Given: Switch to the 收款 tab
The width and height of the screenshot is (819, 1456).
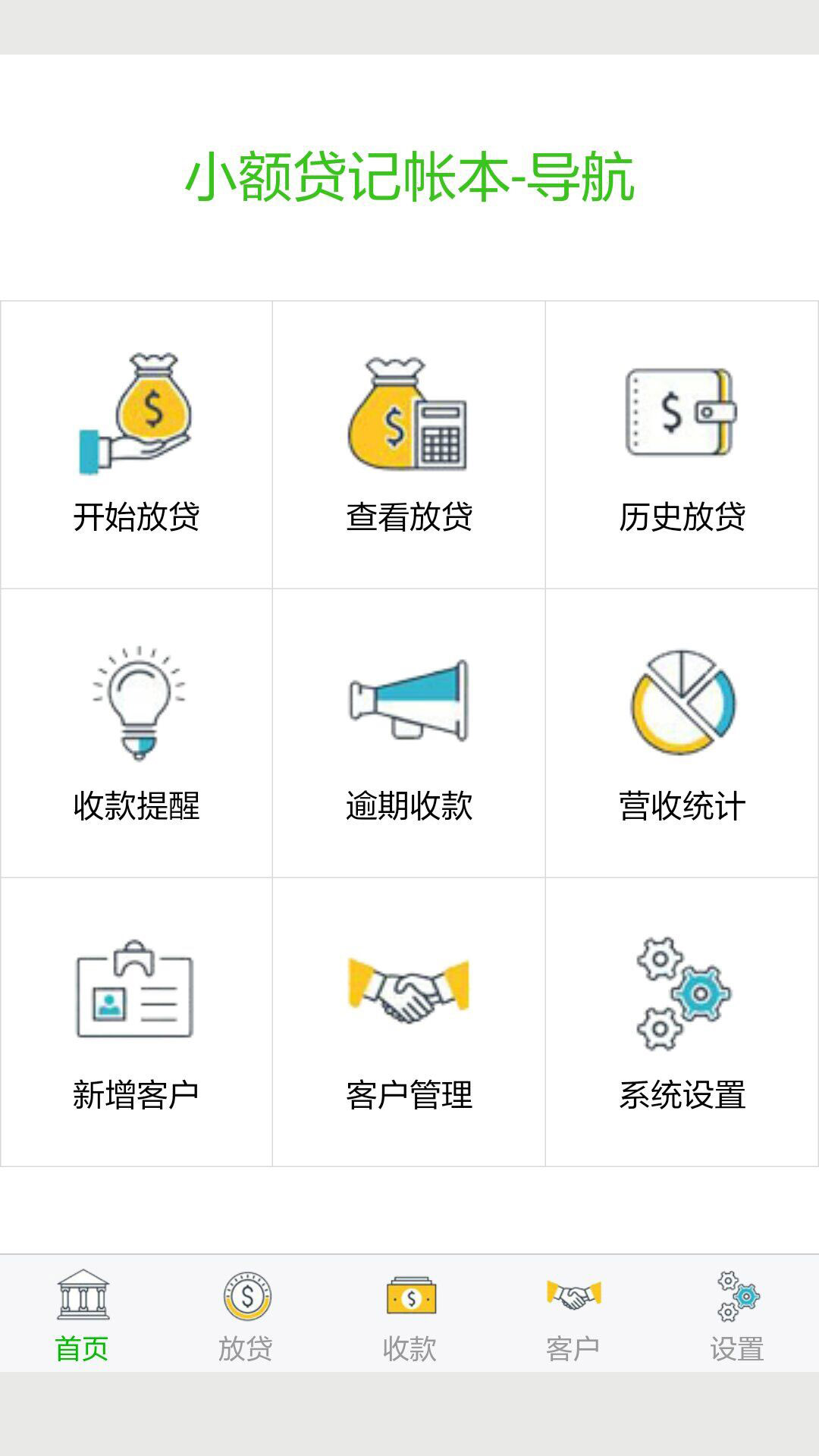Looking at the screenshot, I should click(409, 1316).
